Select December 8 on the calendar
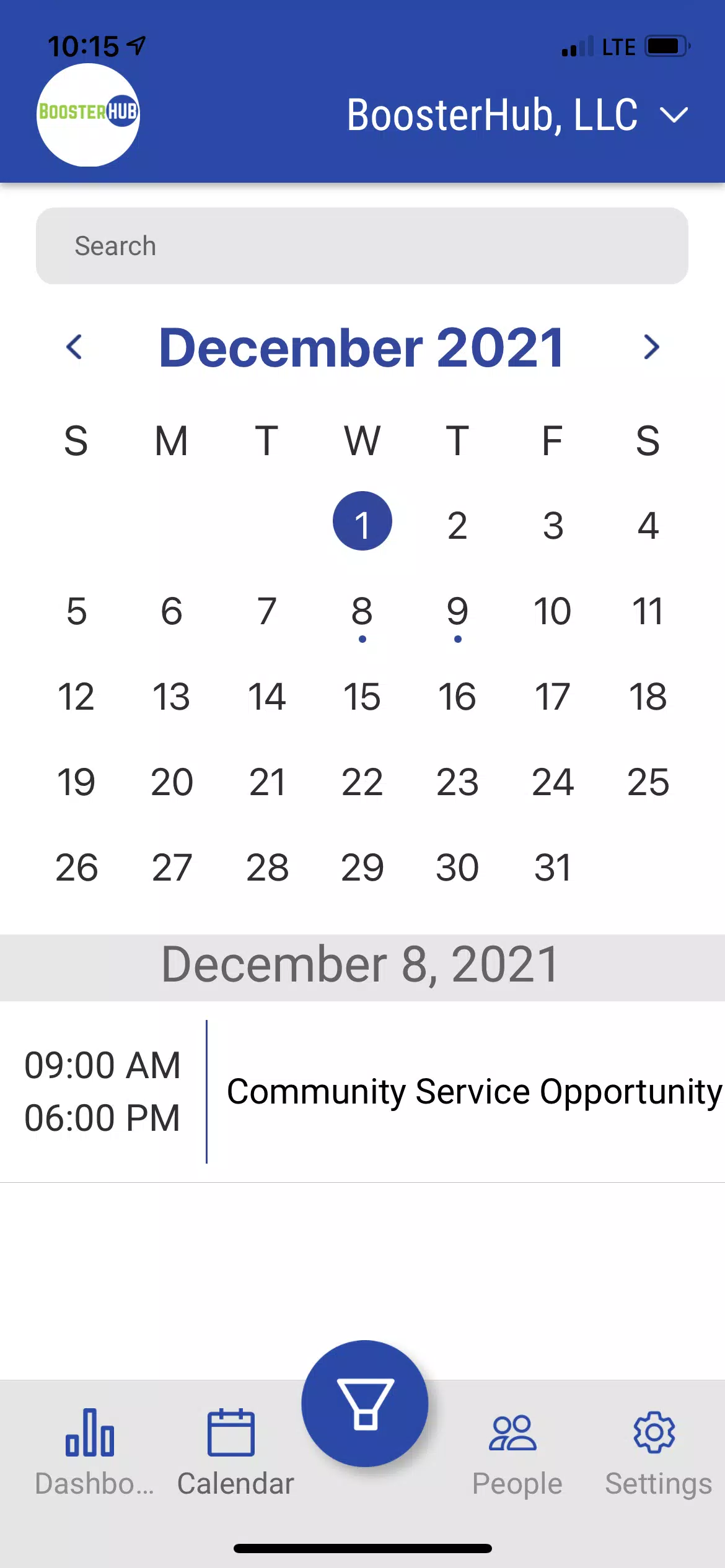Image resolution: width=725 pixels, height=1568 pixels. click(362, 612)
